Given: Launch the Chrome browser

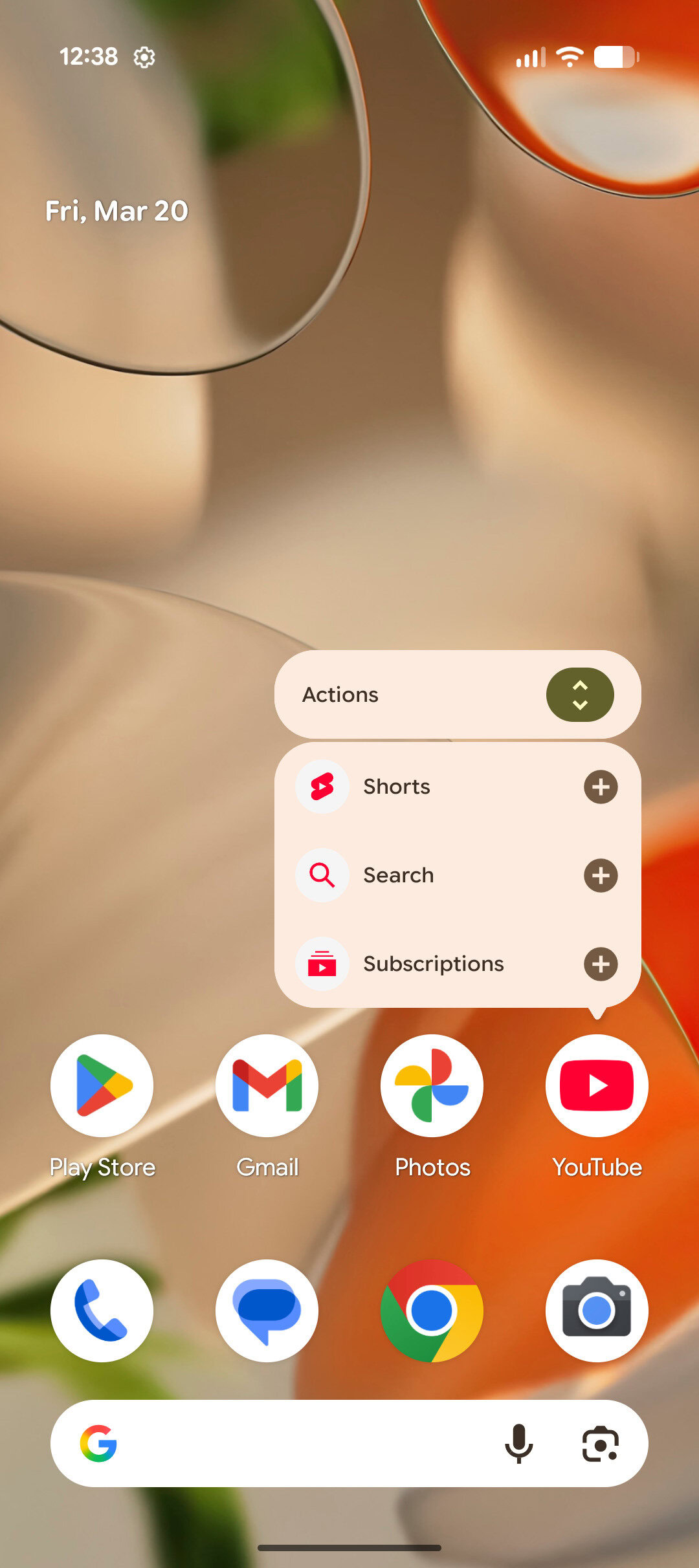Looking at the screenshot, I should tap(432, 1311).
